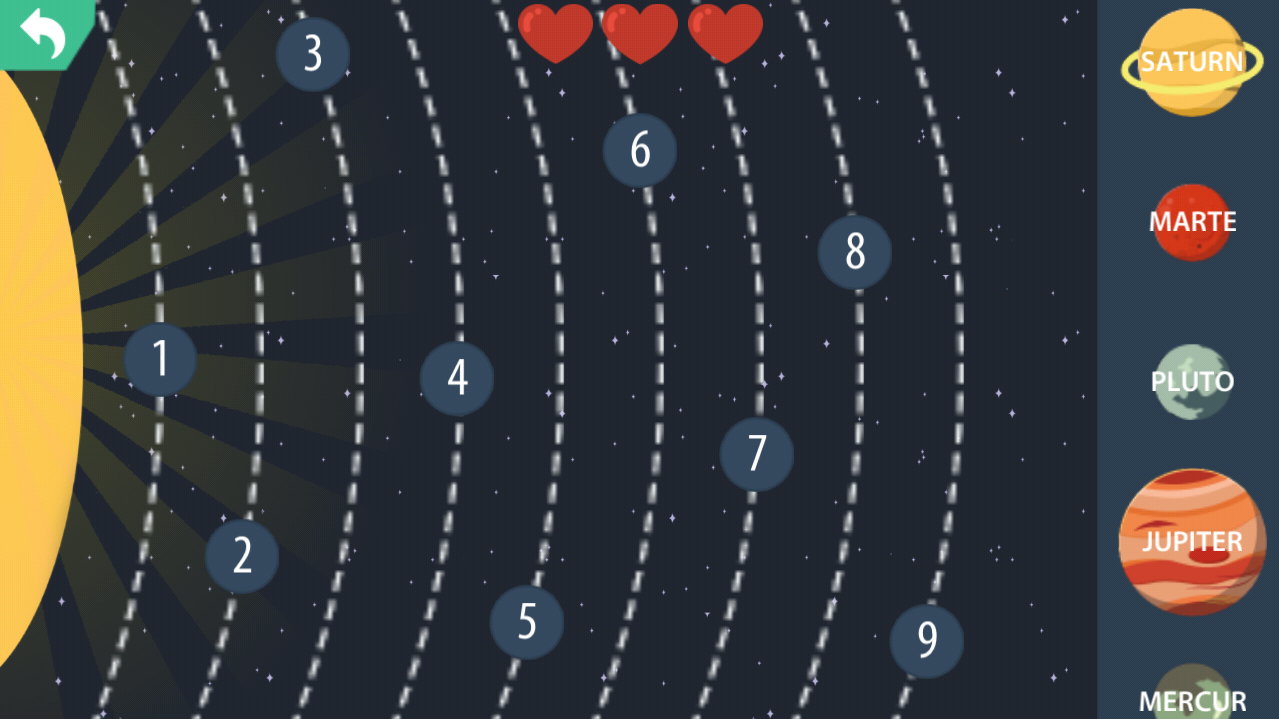Tap the Mercur planet
This screenshot has width=1279, height=719.
coord(1192,695)
